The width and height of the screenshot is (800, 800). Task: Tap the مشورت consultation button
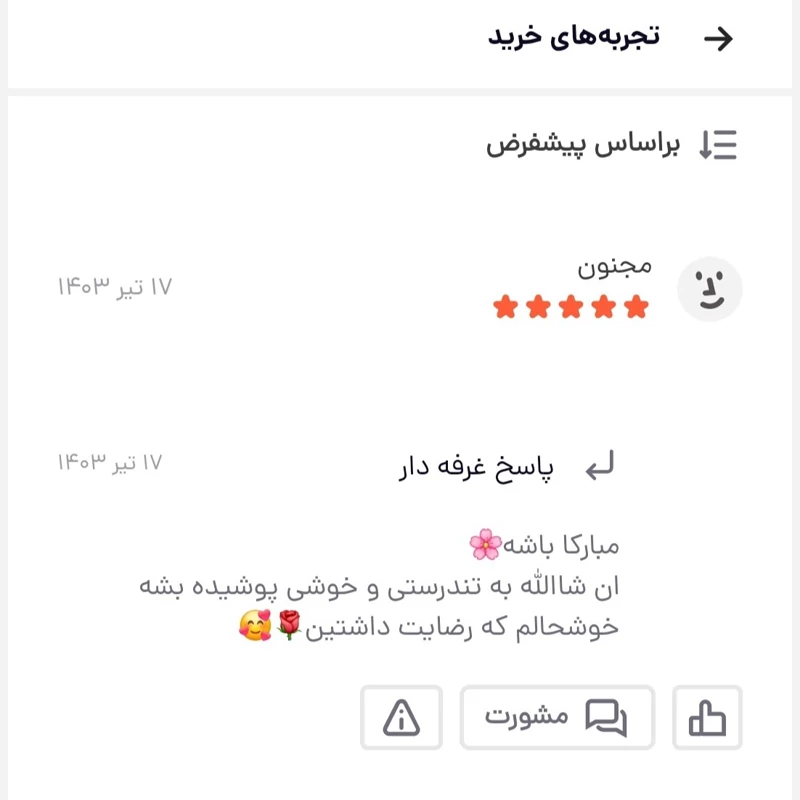[557, 717]
